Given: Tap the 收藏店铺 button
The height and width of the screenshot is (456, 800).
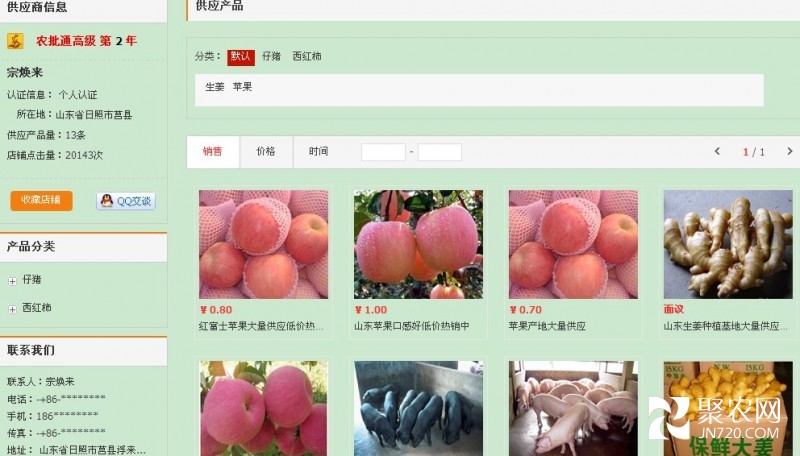Looking at the screenshot, I should point(41,200).
